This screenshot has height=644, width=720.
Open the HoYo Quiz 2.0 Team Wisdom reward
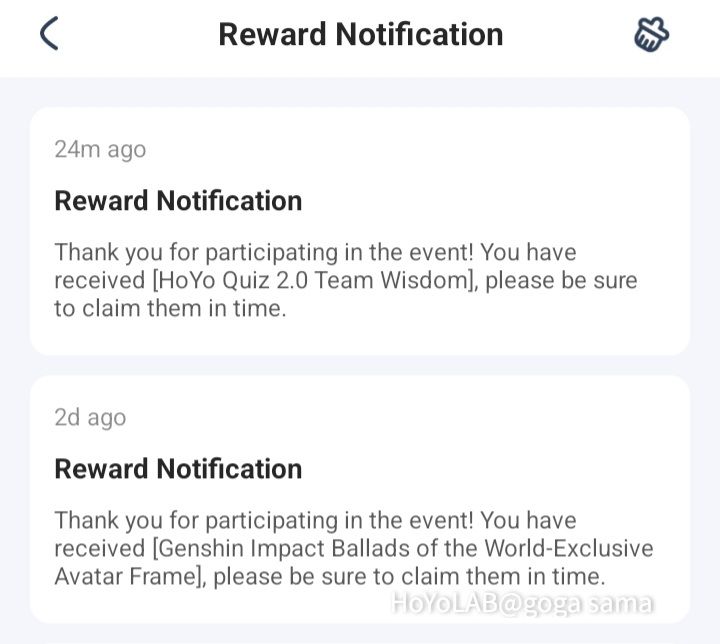pos(360,232)
